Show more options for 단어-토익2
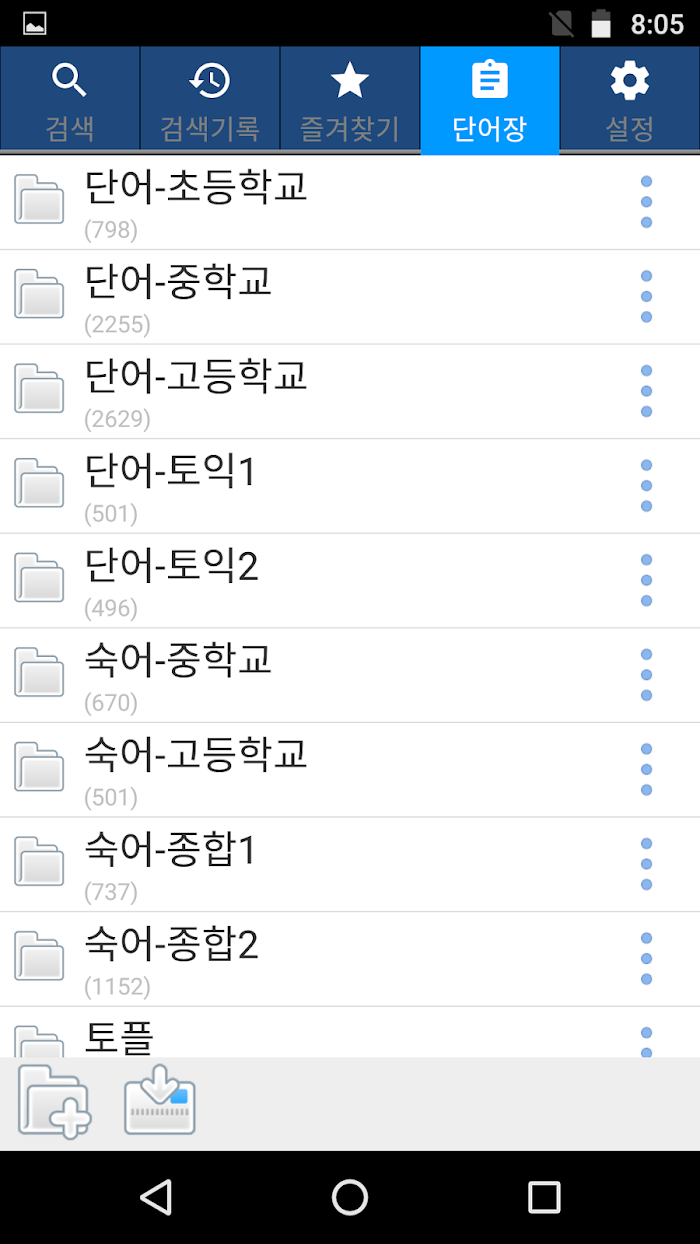 (x=646, y=580)
